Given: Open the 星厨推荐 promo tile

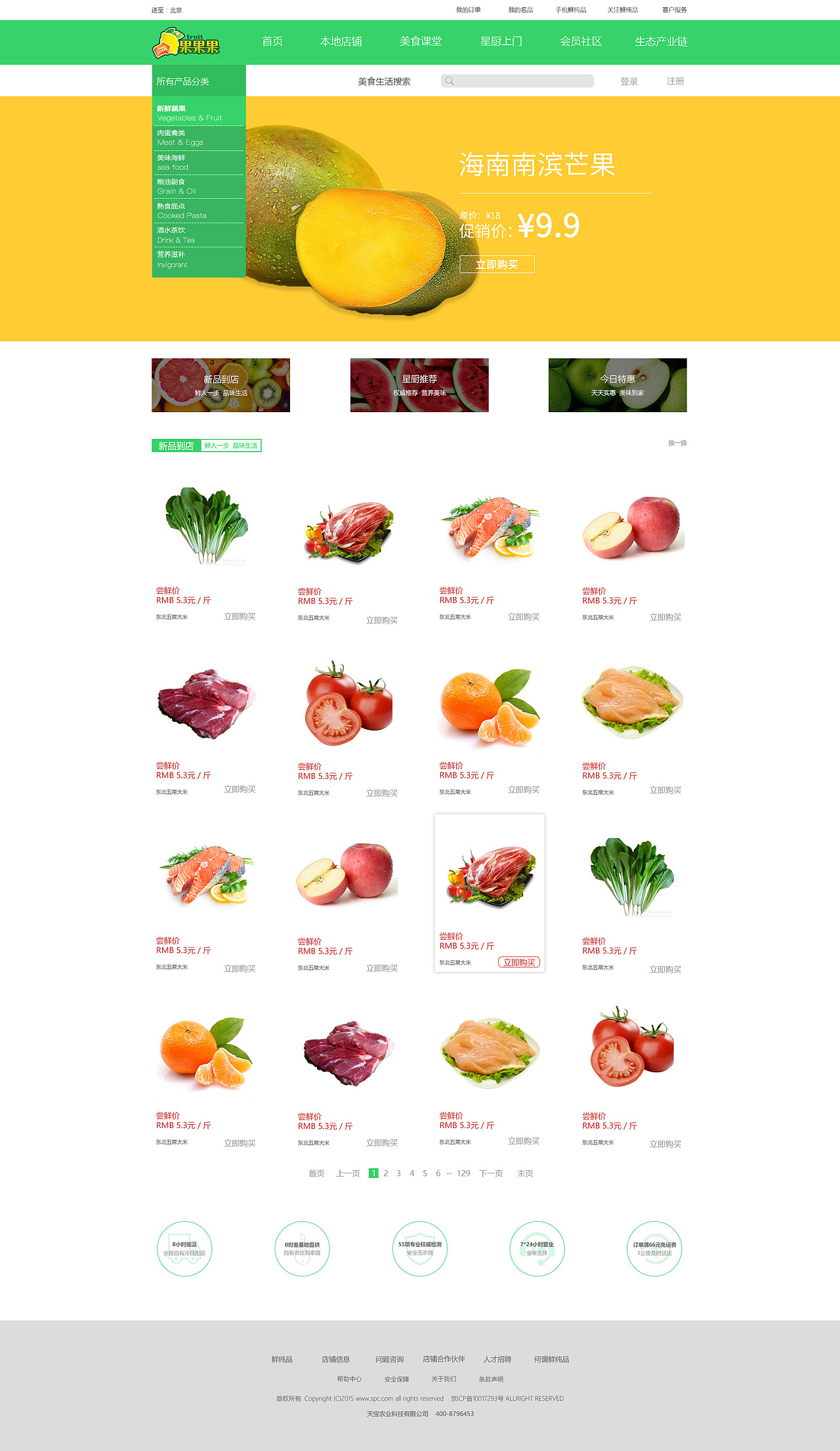Looking at the screenshot, I should tap(419, 385).
